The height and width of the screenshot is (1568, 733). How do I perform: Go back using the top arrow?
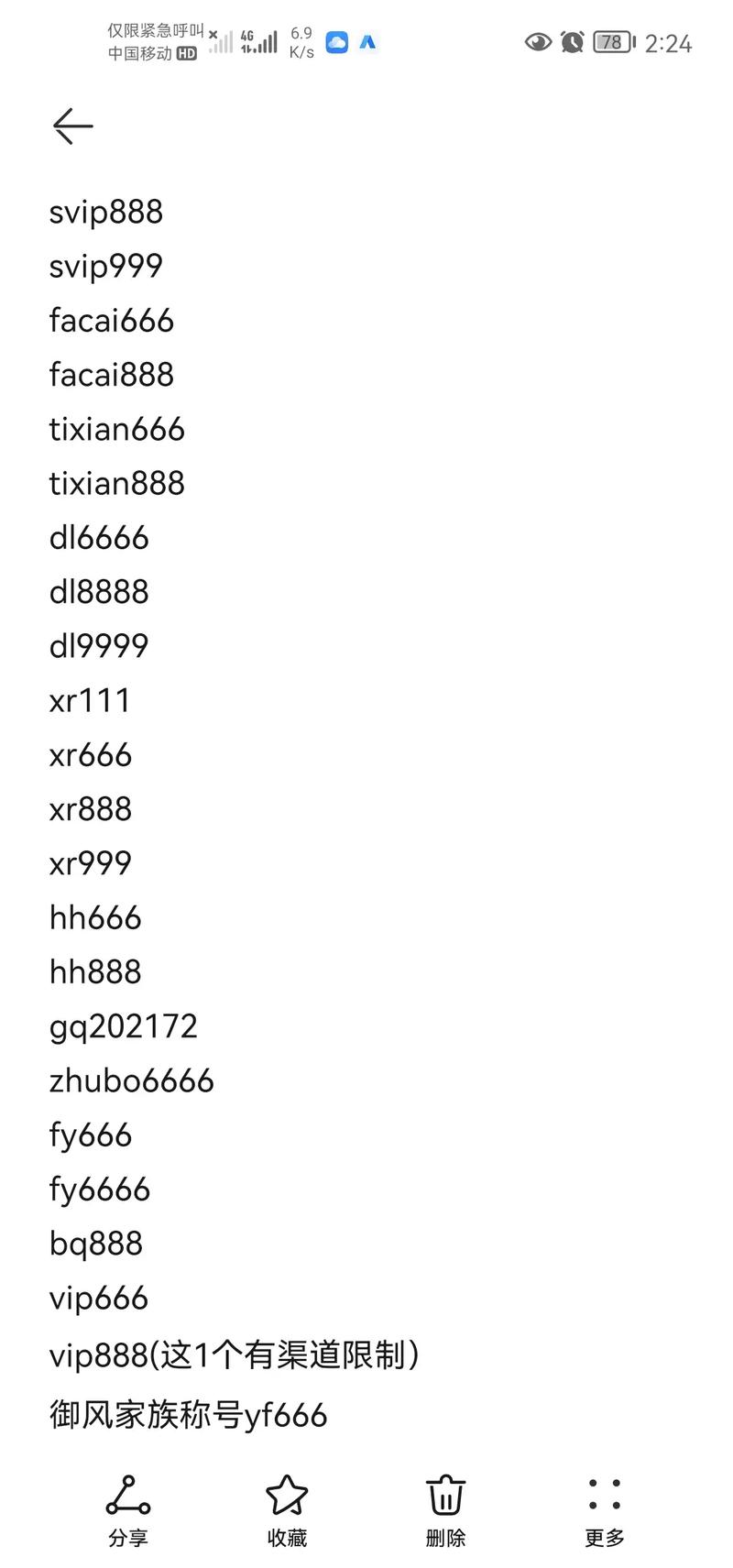[x=72, y=126]
